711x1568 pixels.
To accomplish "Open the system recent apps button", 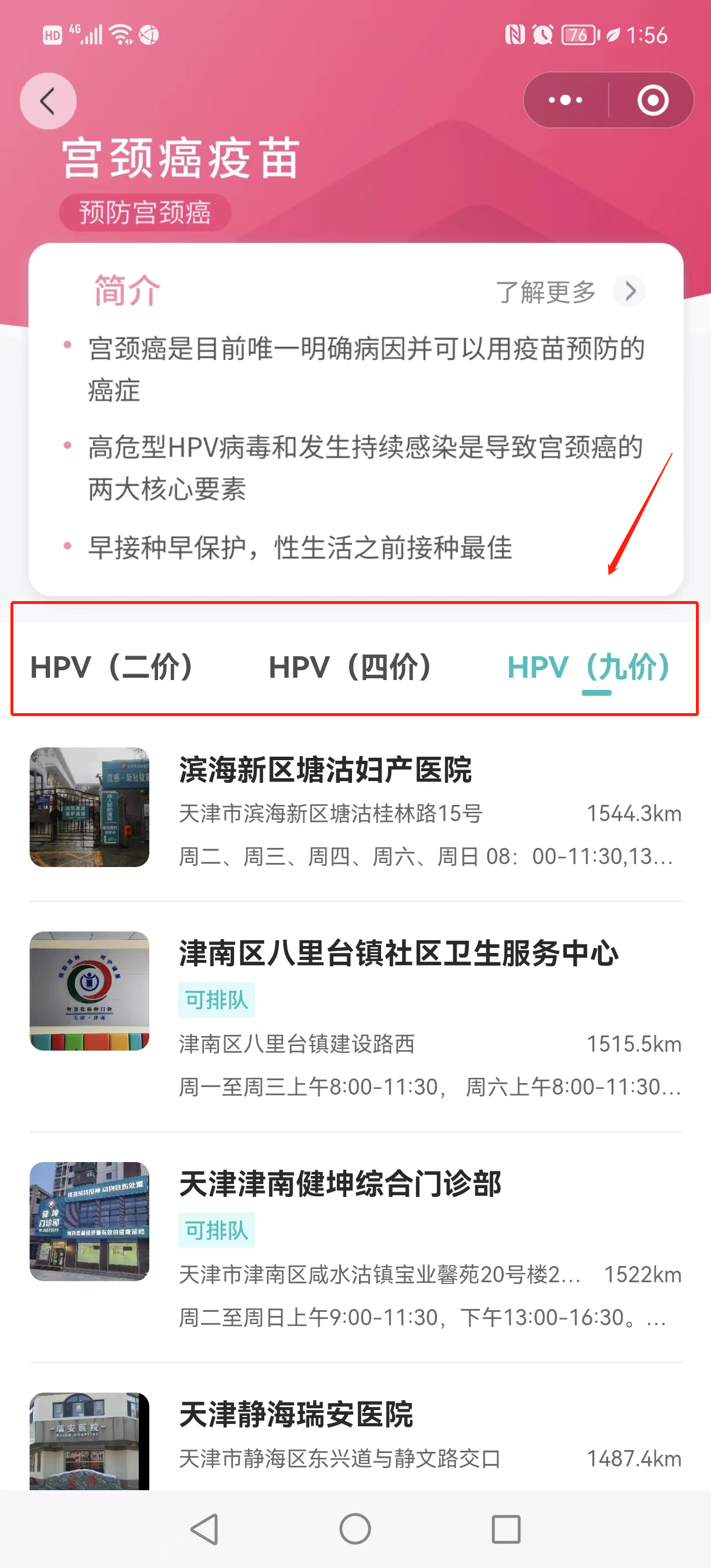I will point(506,1529).
